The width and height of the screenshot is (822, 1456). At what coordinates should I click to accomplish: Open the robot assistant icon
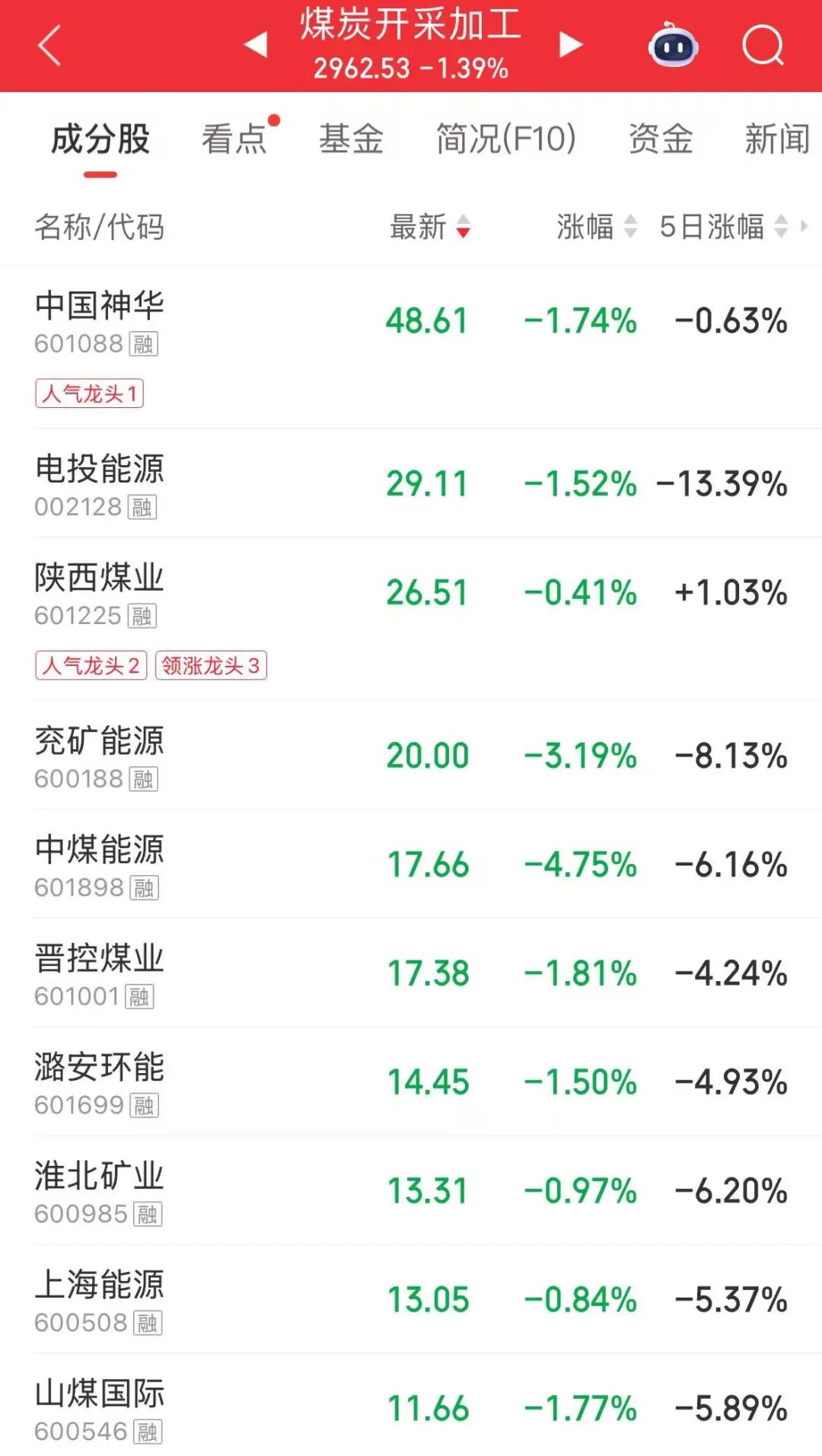[x=673, y=46]
